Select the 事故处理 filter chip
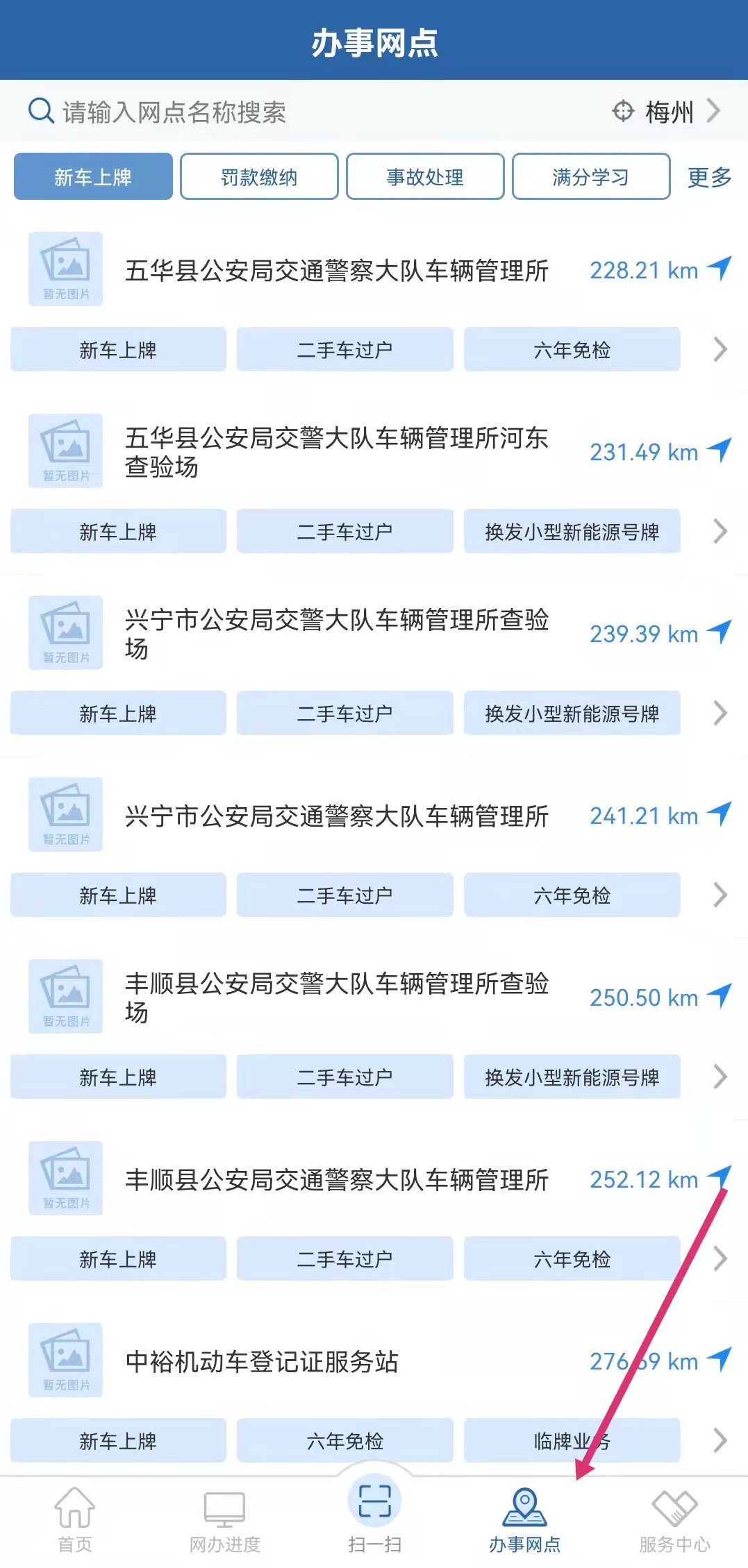Screen dimensions: 748x1568 tap(425, 177)
